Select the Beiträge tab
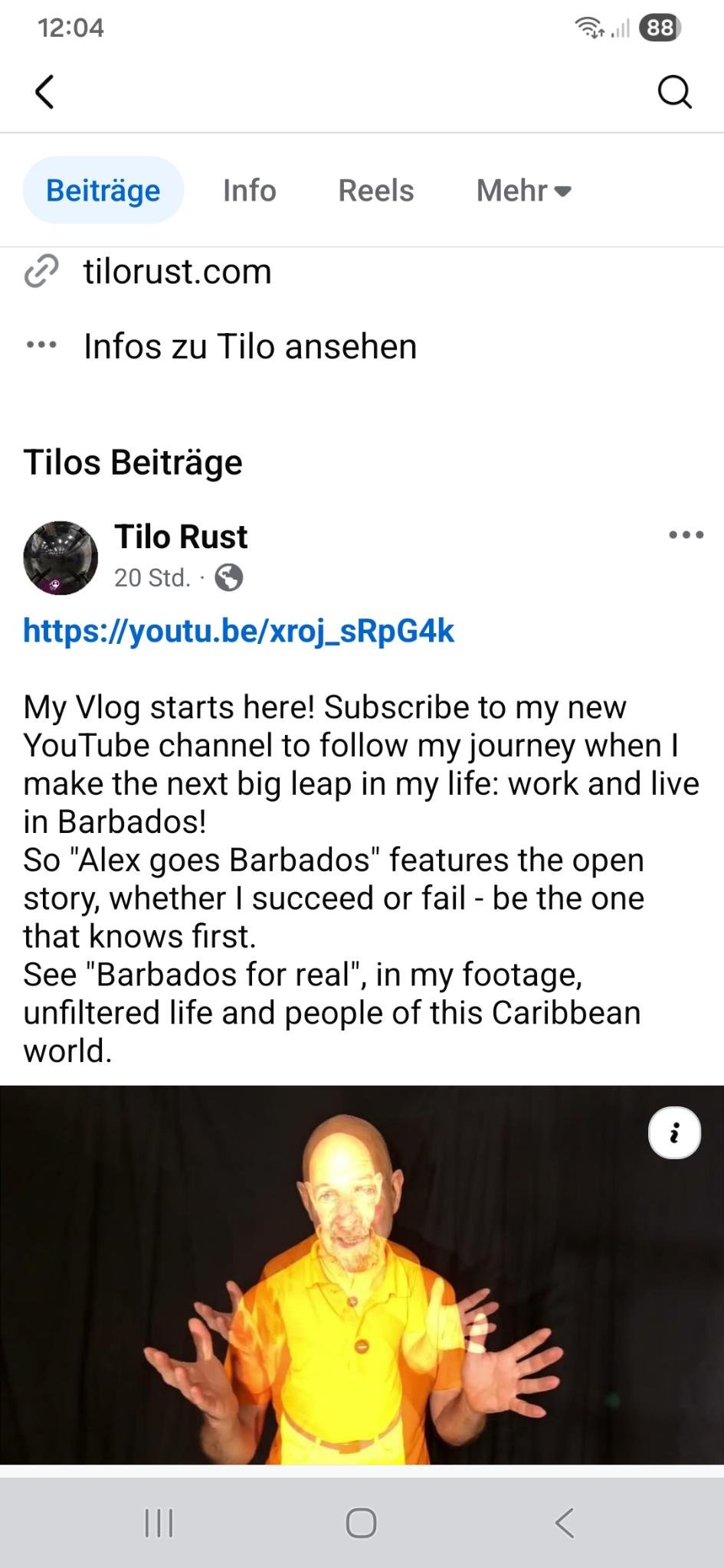 pos(103,191)
